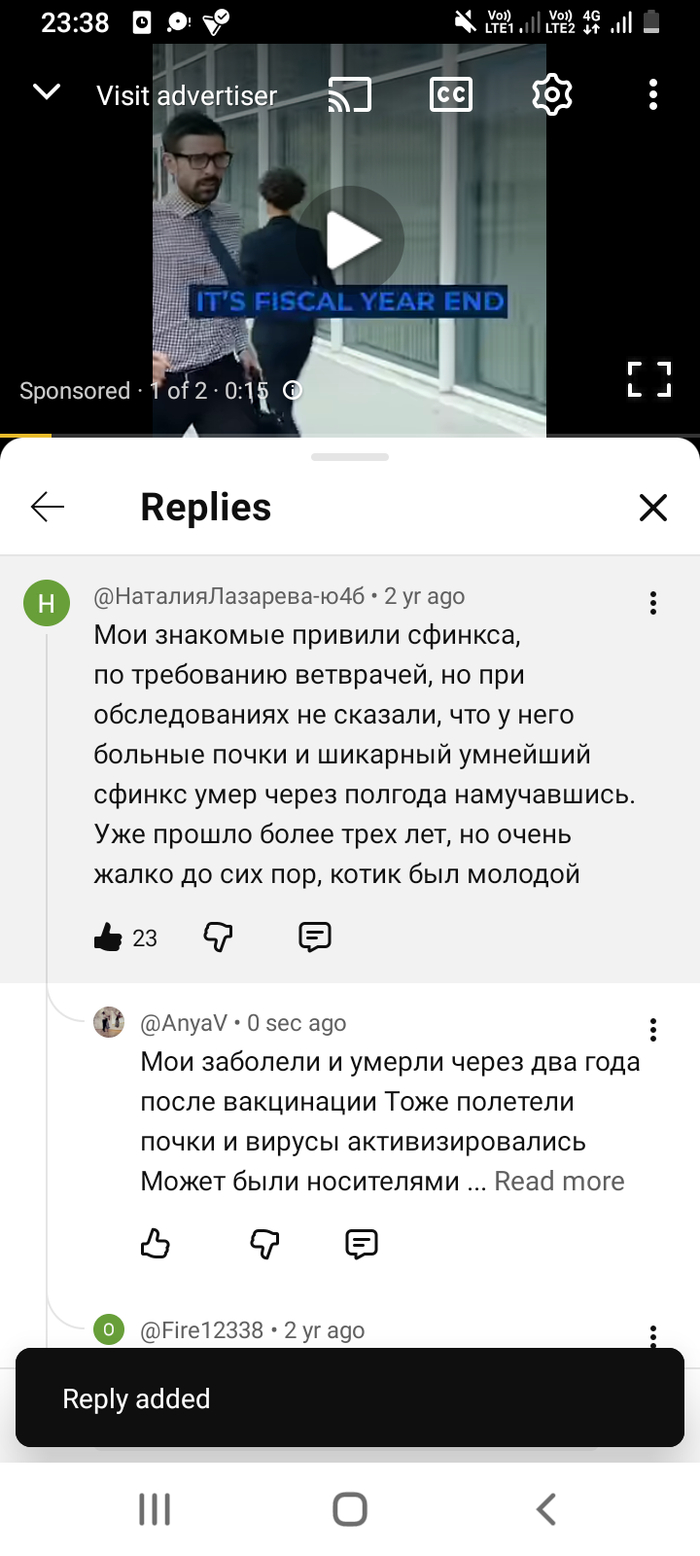Collapse the video player with down chevron

pos(46,93)
